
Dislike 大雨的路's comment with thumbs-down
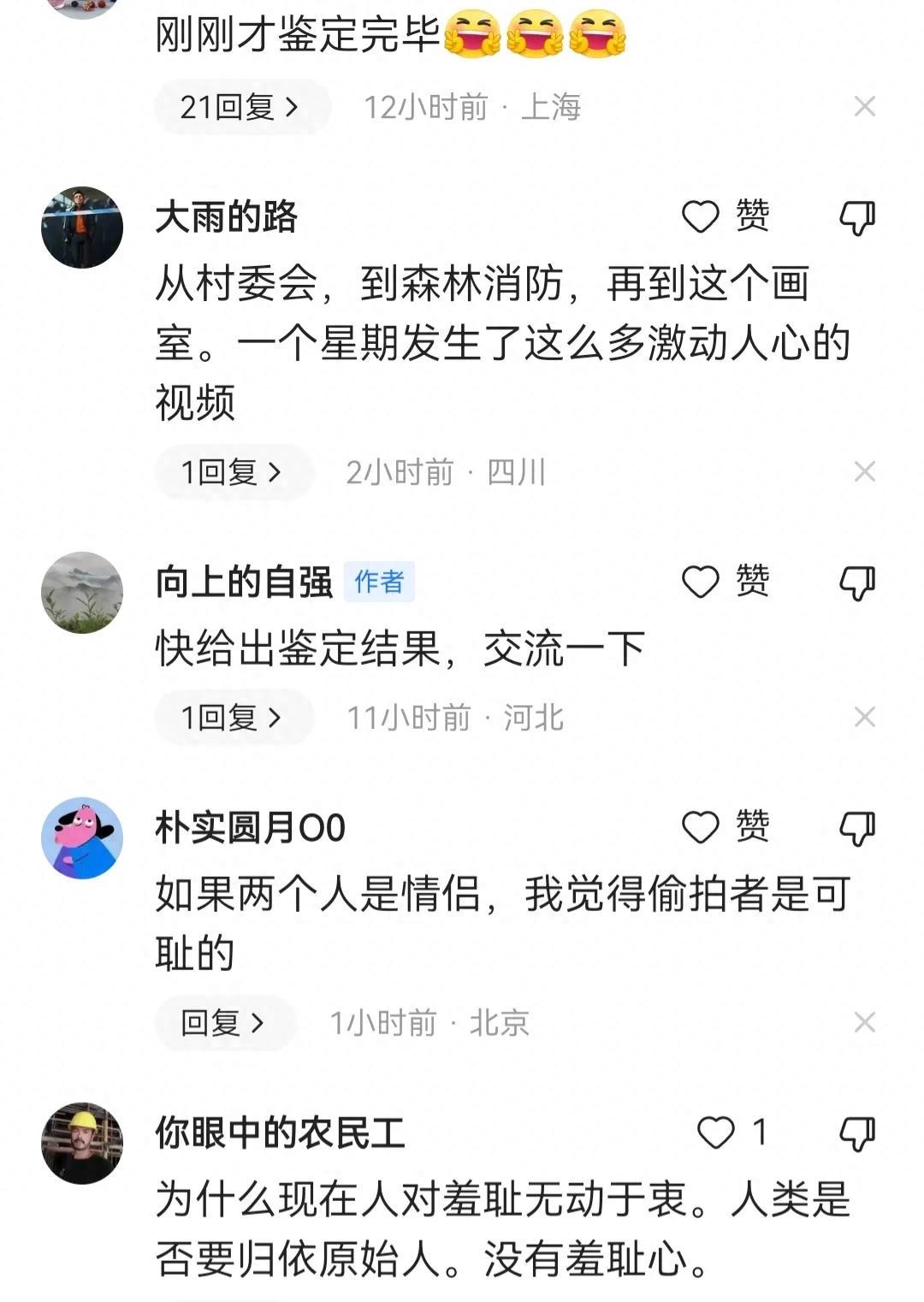(x=858, y=218)
